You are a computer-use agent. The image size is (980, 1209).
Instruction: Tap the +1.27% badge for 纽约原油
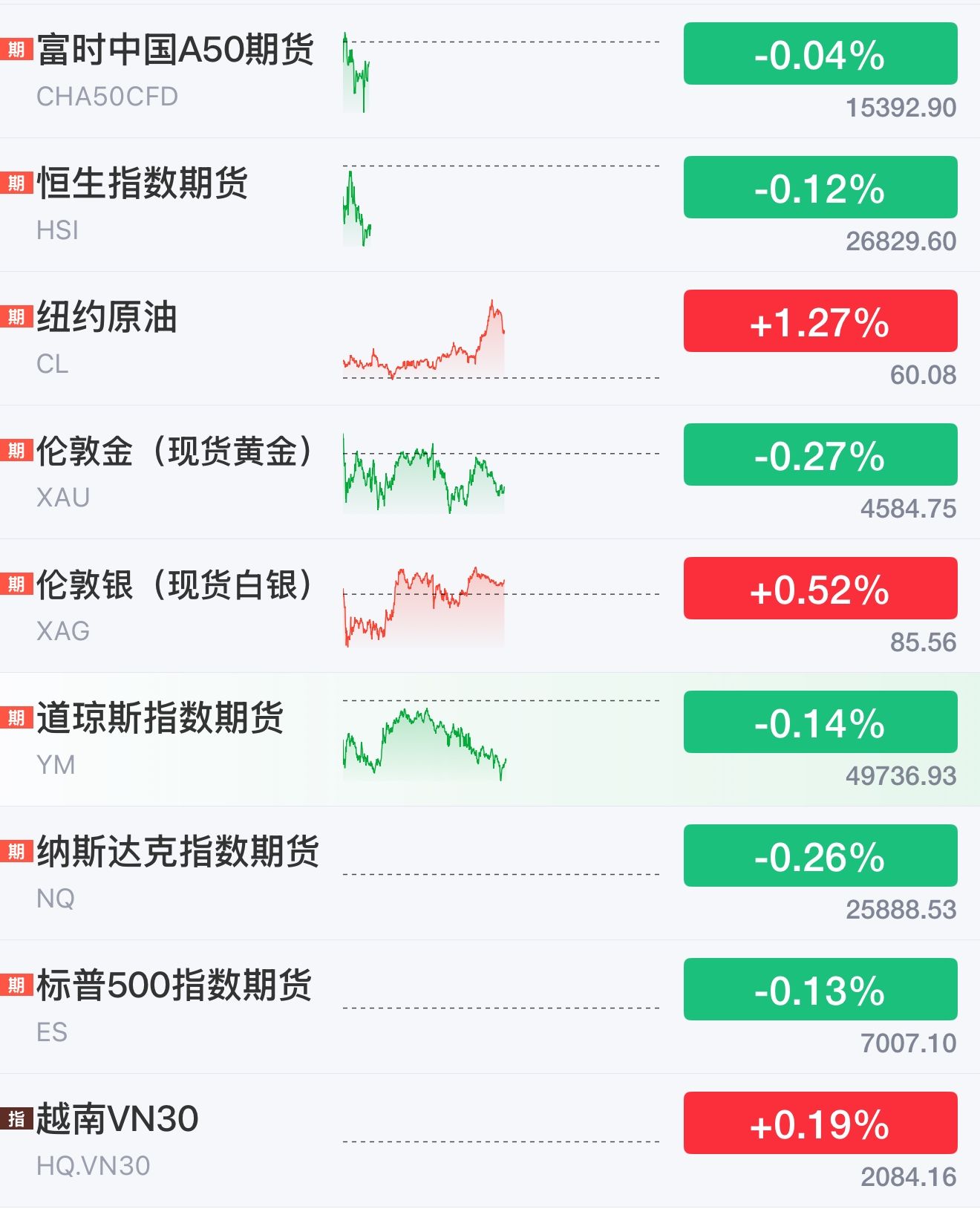[x=820, y=321]
